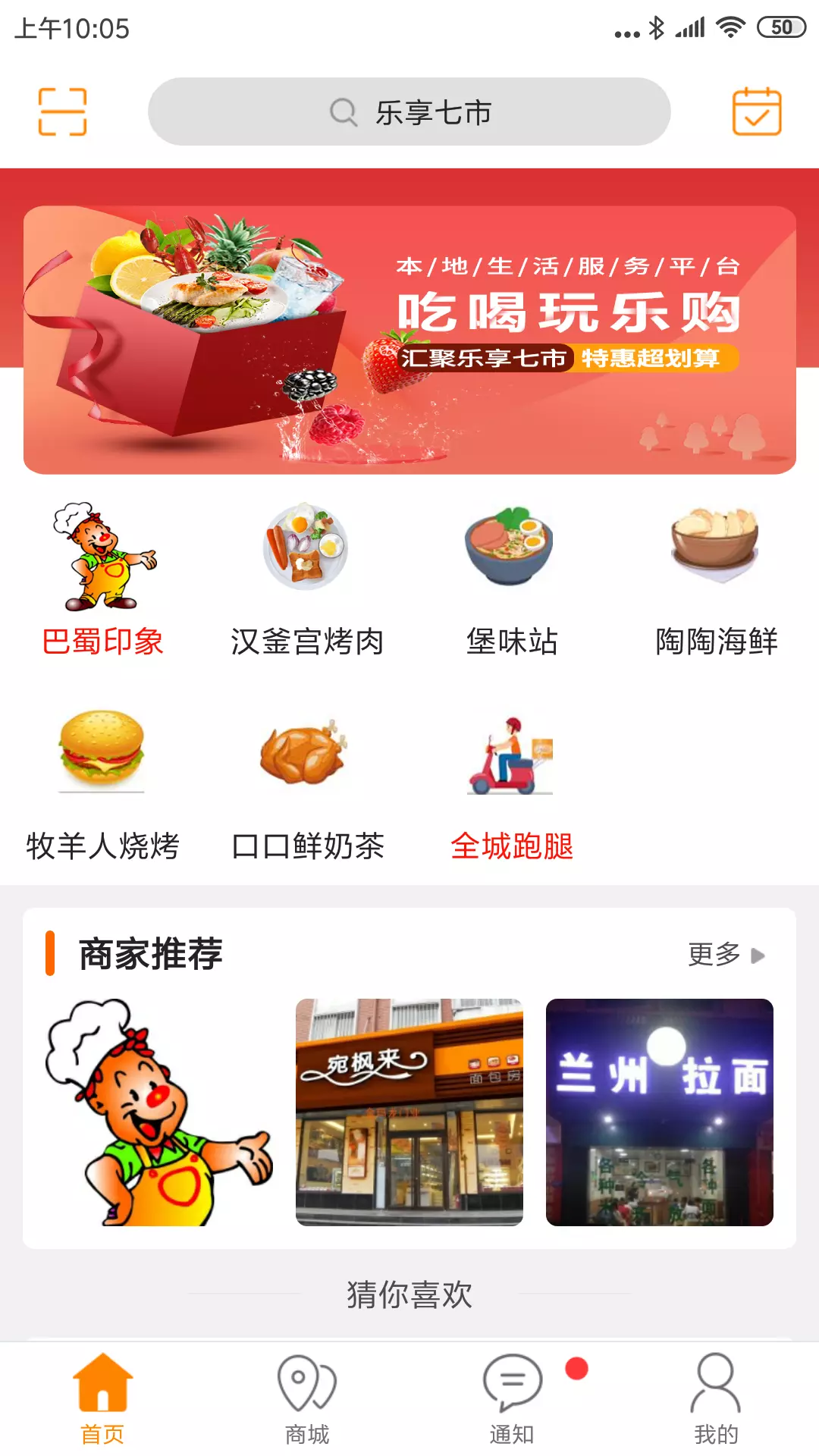This screenshot has height=1456, width=819.
Task: Open the calendar check-in icon
Action: [756, 111]
